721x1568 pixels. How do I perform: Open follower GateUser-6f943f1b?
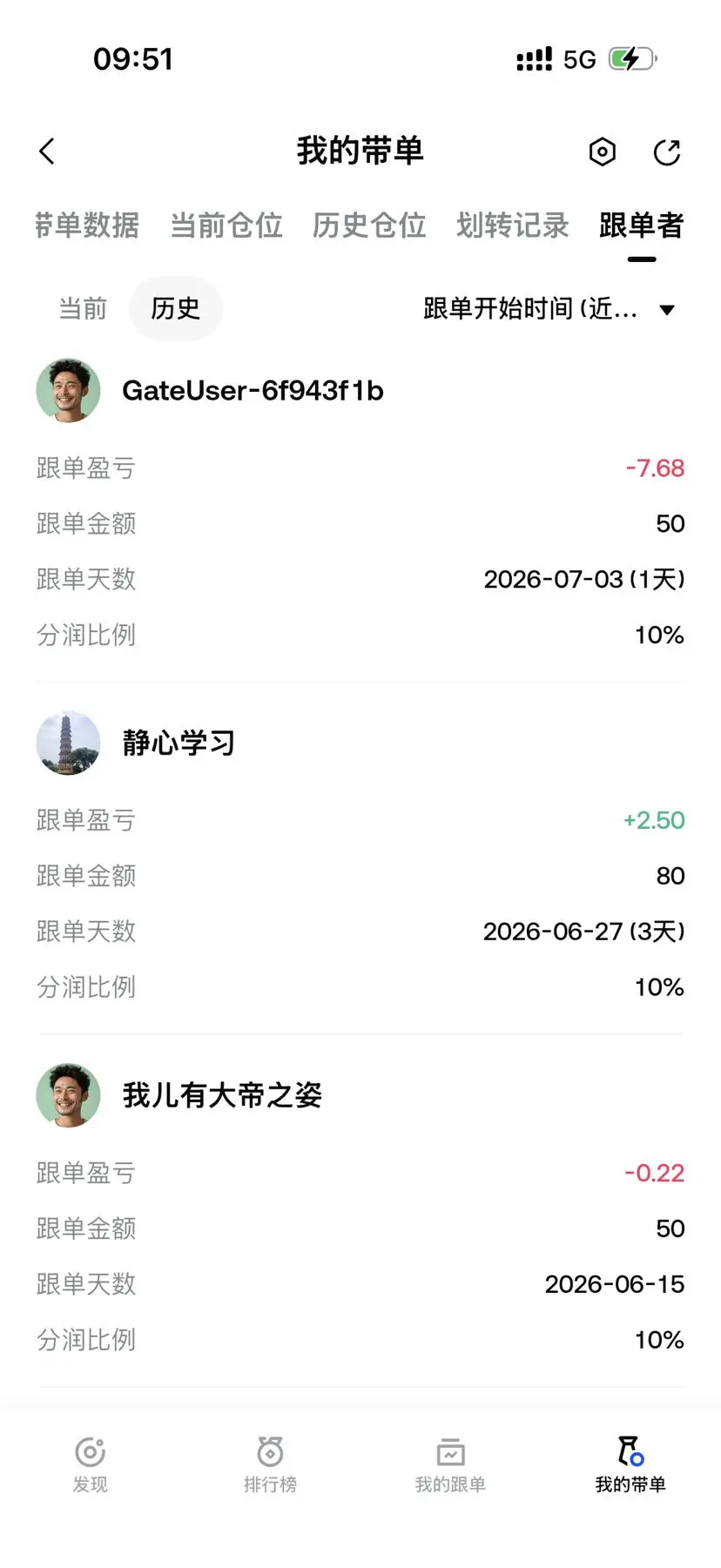253,391
